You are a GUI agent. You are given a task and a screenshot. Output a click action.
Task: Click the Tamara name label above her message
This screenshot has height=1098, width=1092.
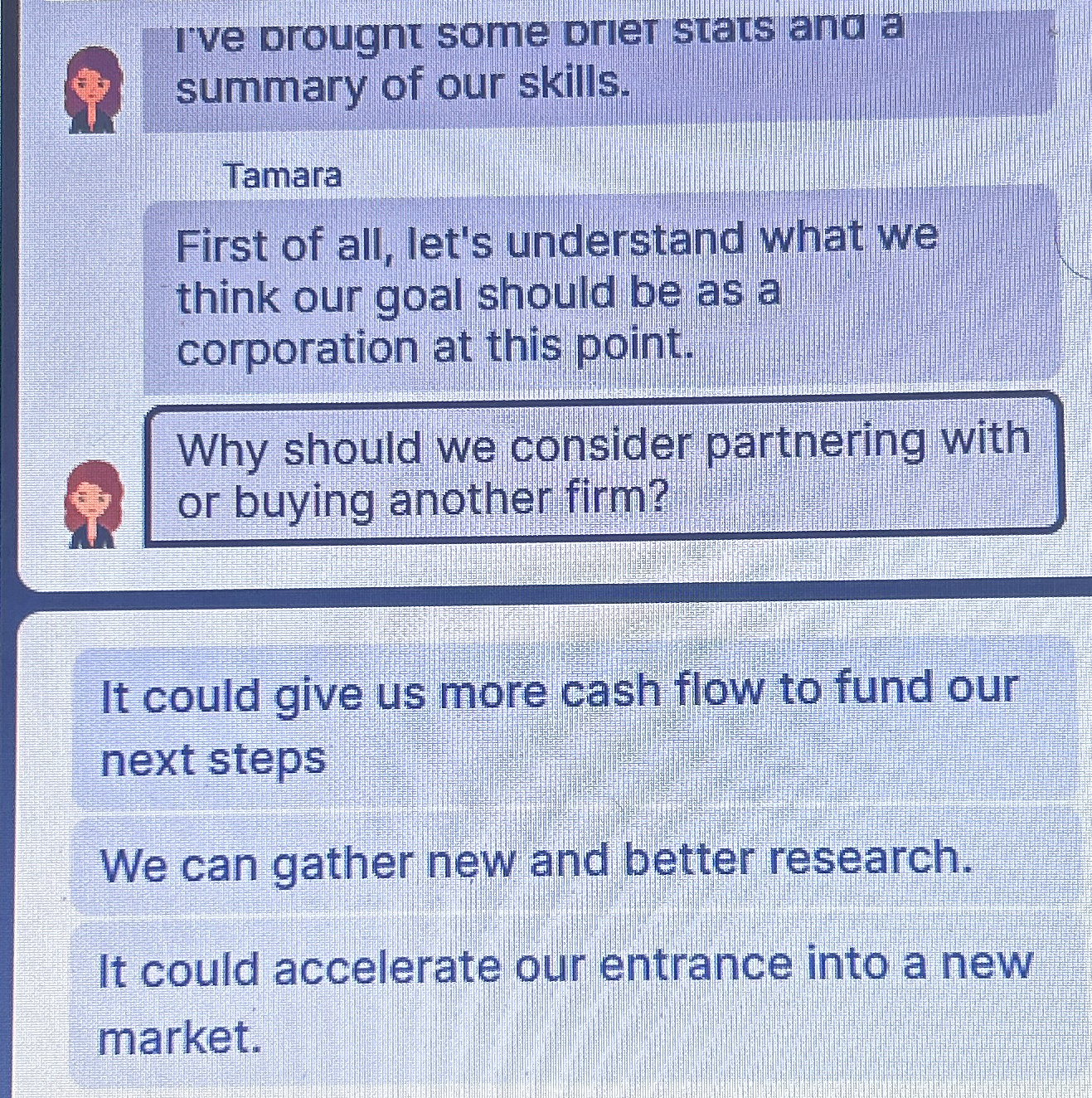282,175
